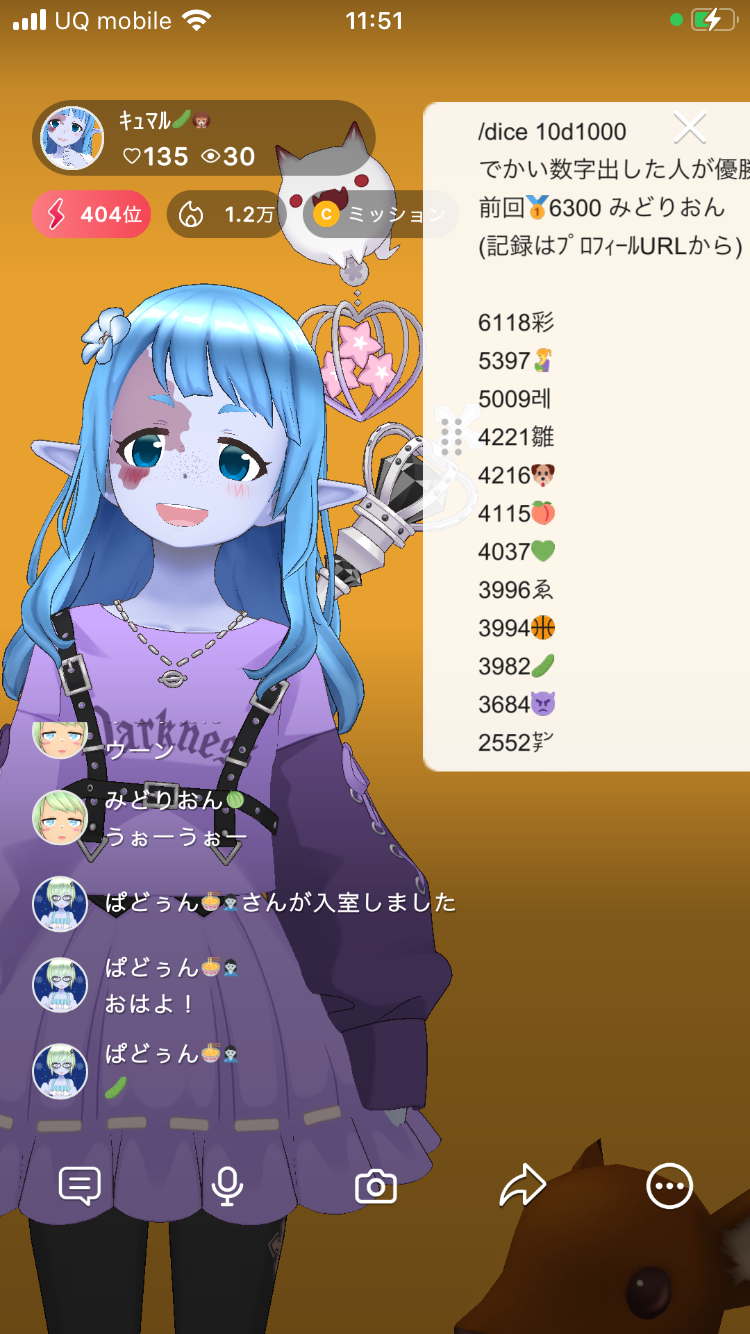Open the comment input icon
This screenshot has height=1334, width=750.
pos(80,1187)
